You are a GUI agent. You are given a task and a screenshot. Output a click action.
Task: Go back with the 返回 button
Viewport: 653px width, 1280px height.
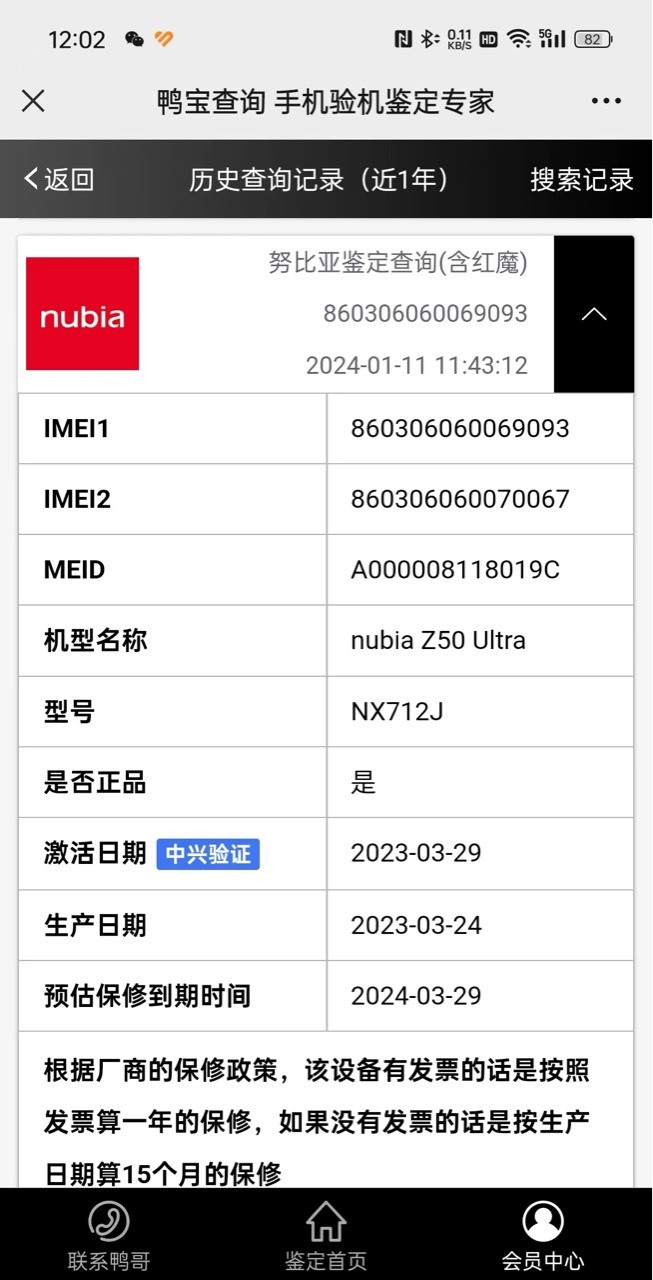click(59, 179)
